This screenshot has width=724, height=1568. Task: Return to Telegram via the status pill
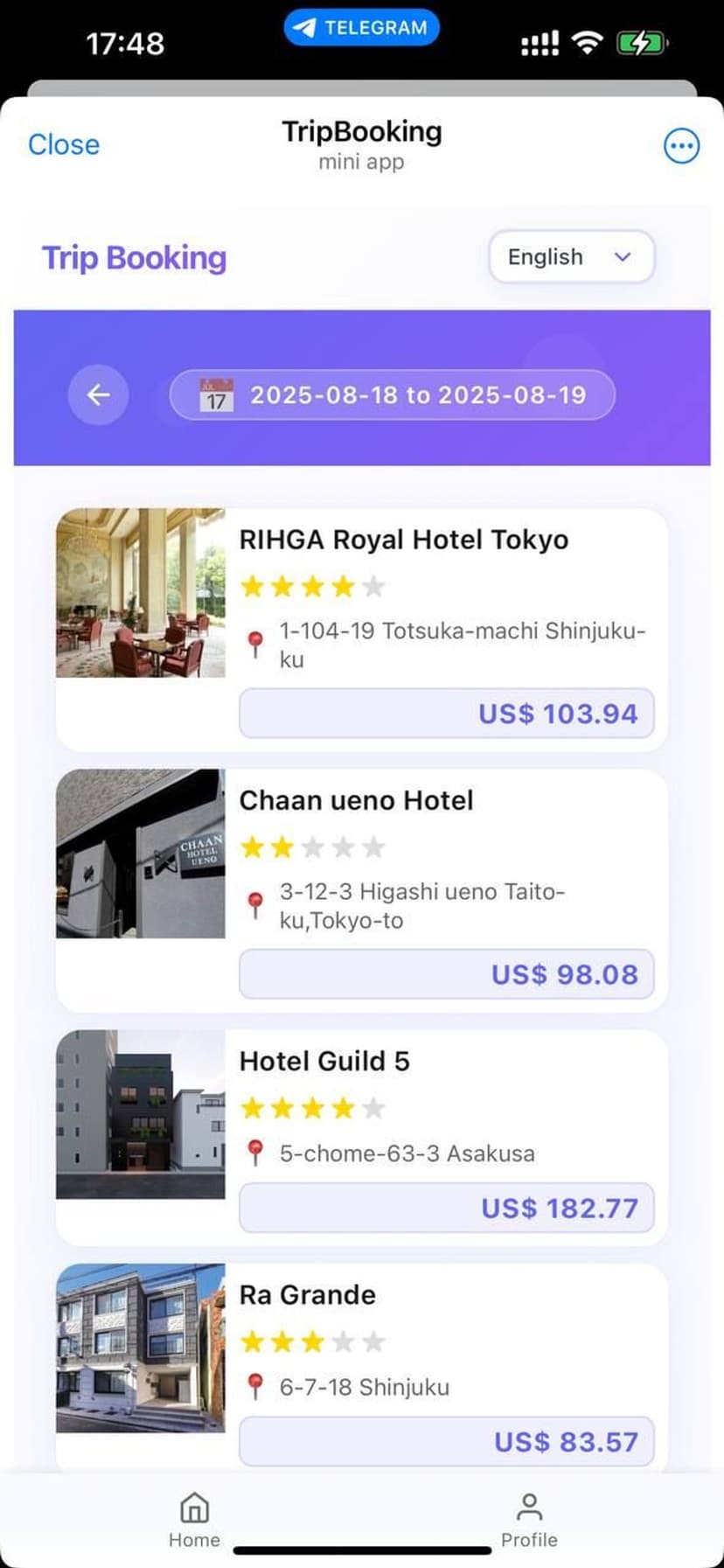click(362, 28)
